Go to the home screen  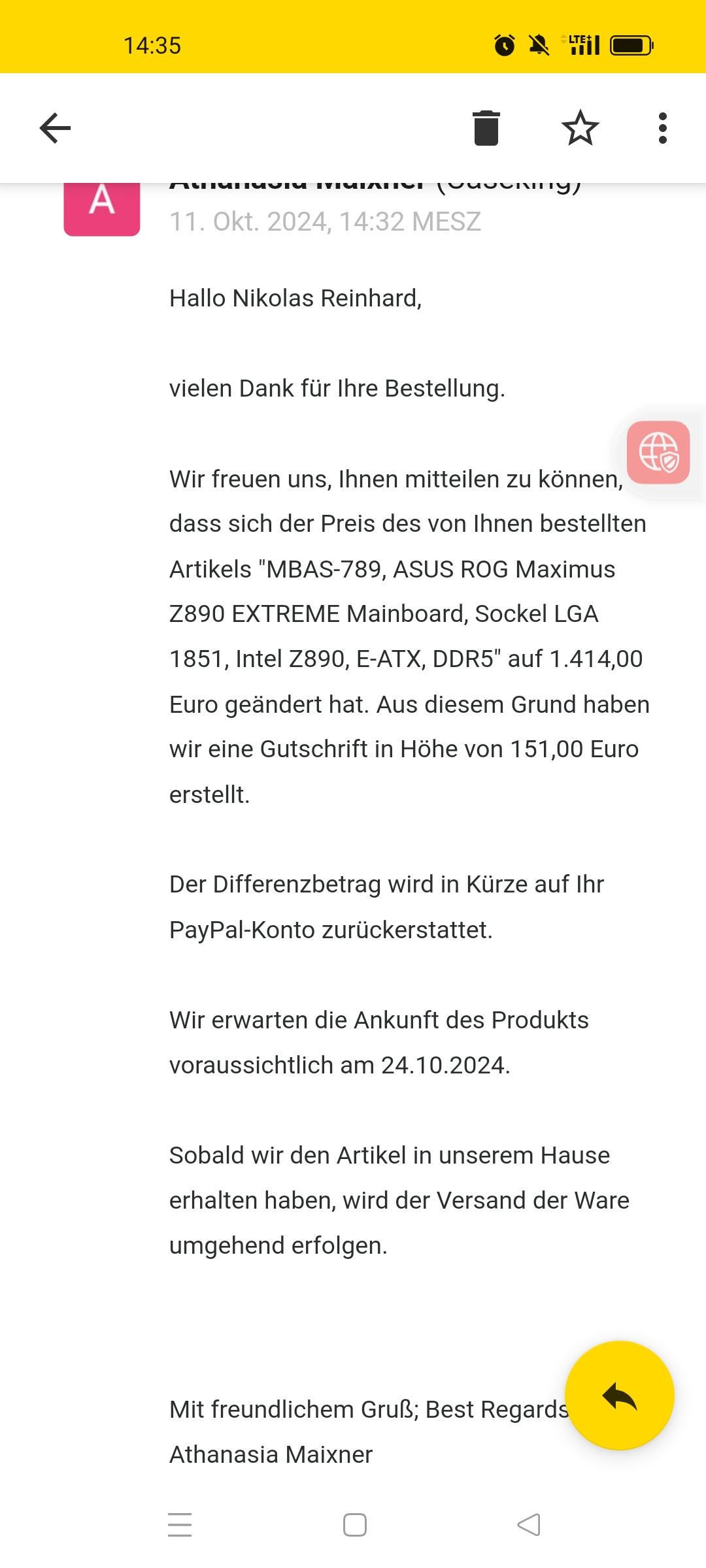(354, 1524)
